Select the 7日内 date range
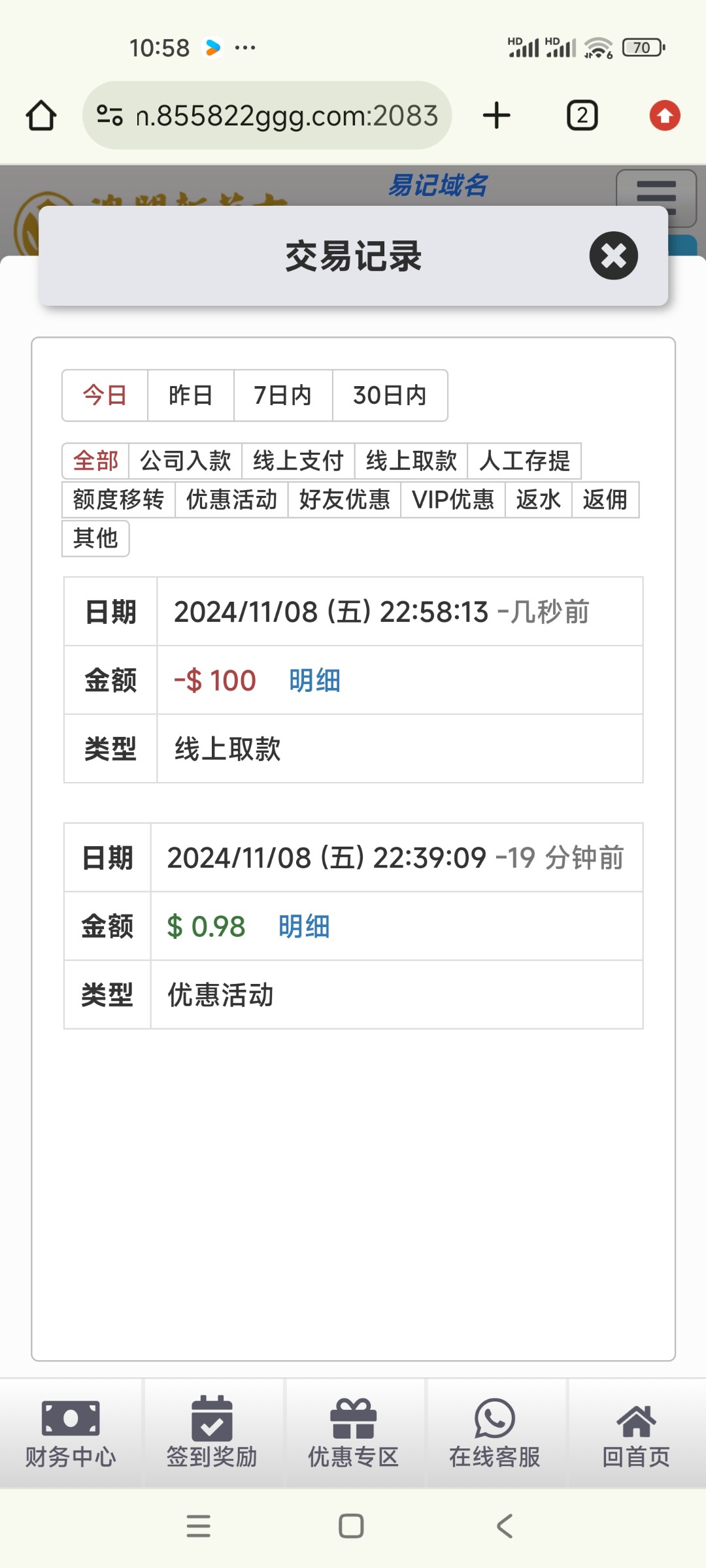This screenshot has height=1568, width=706. point(283,395)
